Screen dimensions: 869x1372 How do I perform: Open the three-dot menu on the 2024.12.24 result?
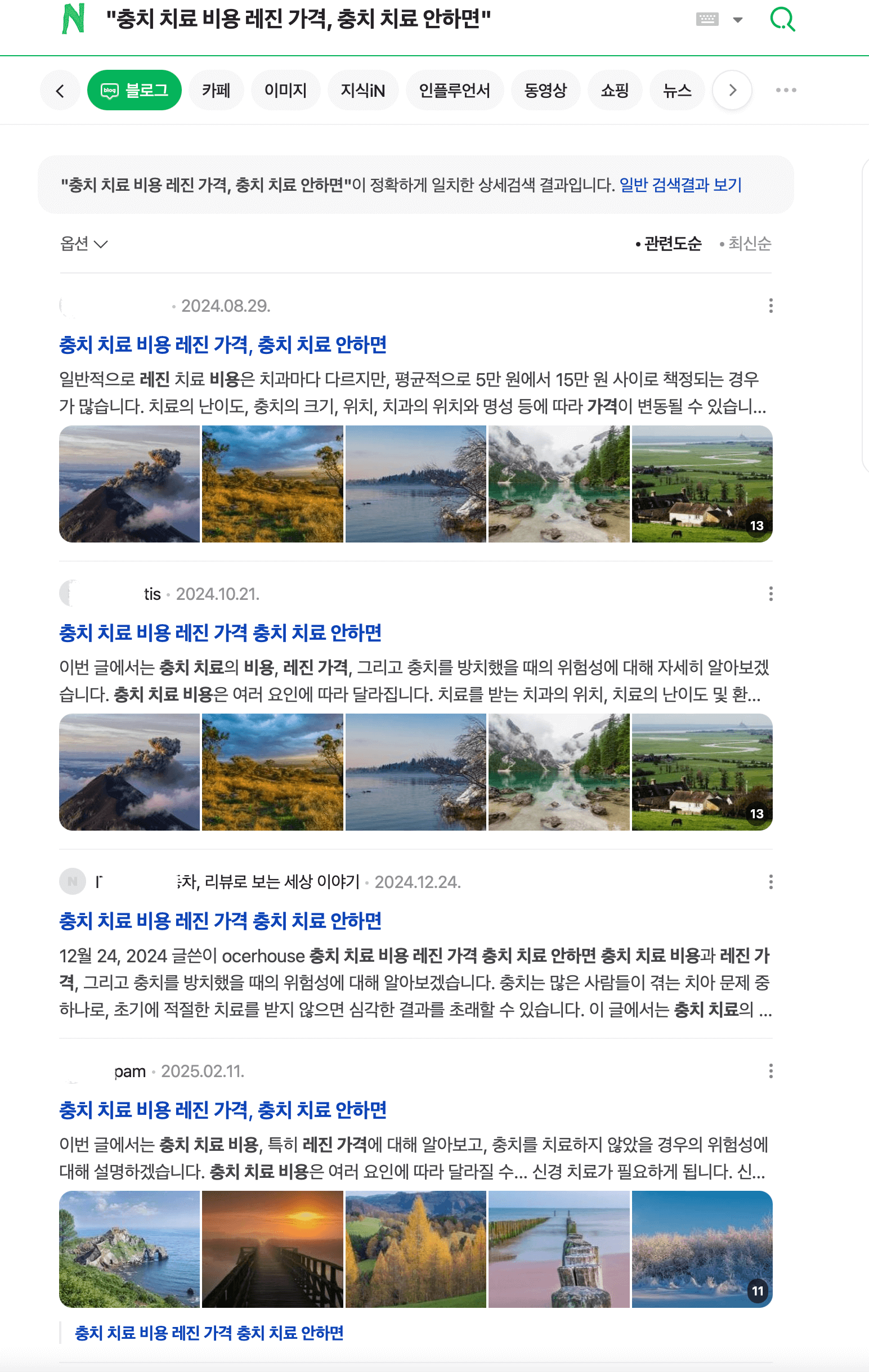(771, 882)
